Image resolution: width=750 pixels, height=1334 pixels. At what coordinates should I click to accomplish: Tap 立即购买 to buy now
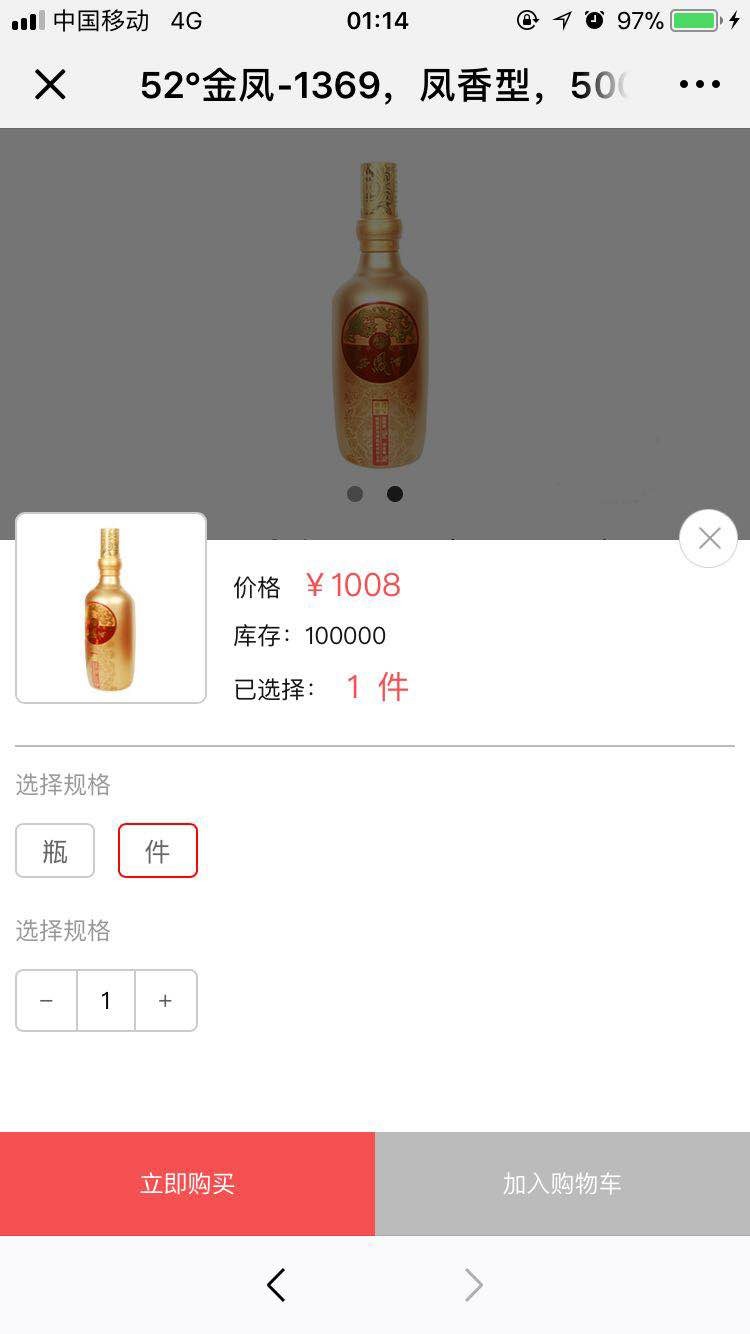(187, 1184)
